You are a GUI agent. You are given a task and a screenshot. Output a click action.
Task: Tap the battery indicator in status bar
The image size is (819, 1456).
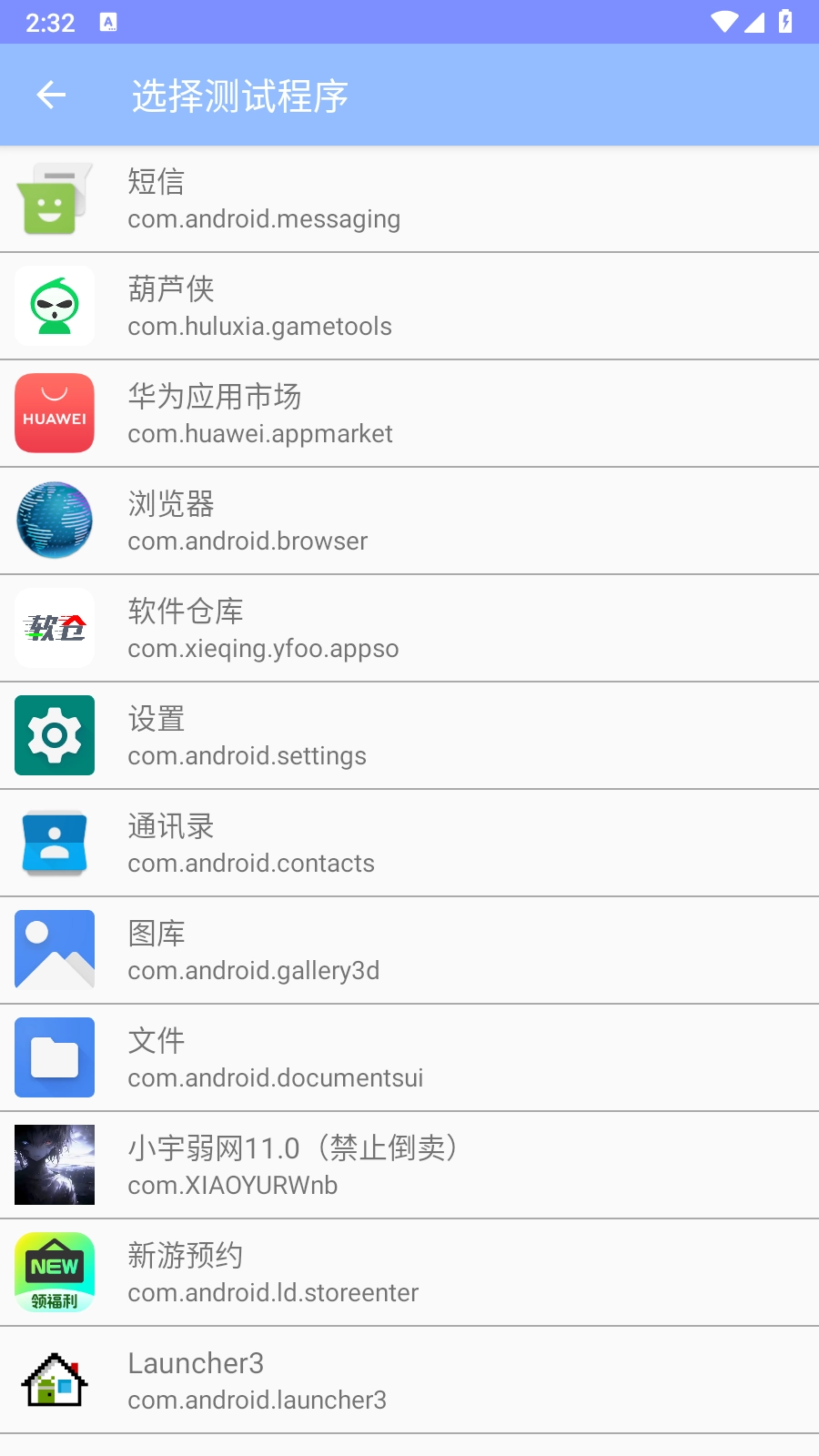tap(784, 23)
